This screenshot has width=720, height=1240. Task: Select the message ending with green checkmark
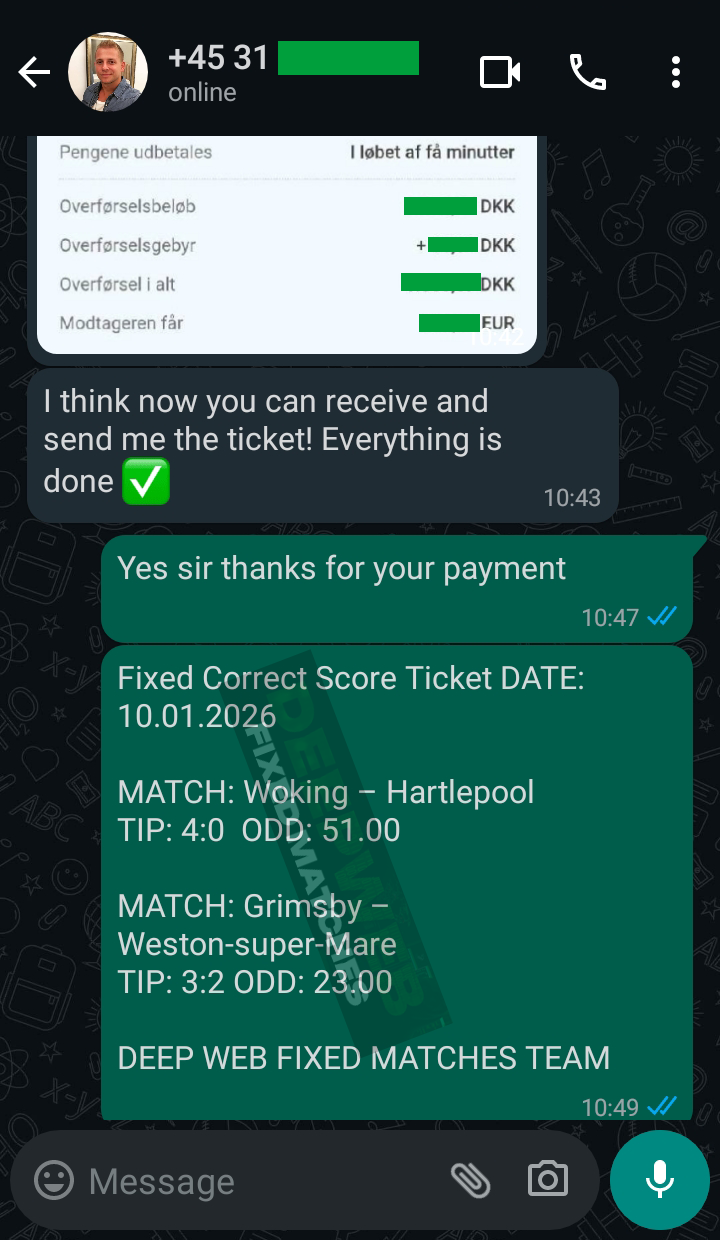click(320, 440)
